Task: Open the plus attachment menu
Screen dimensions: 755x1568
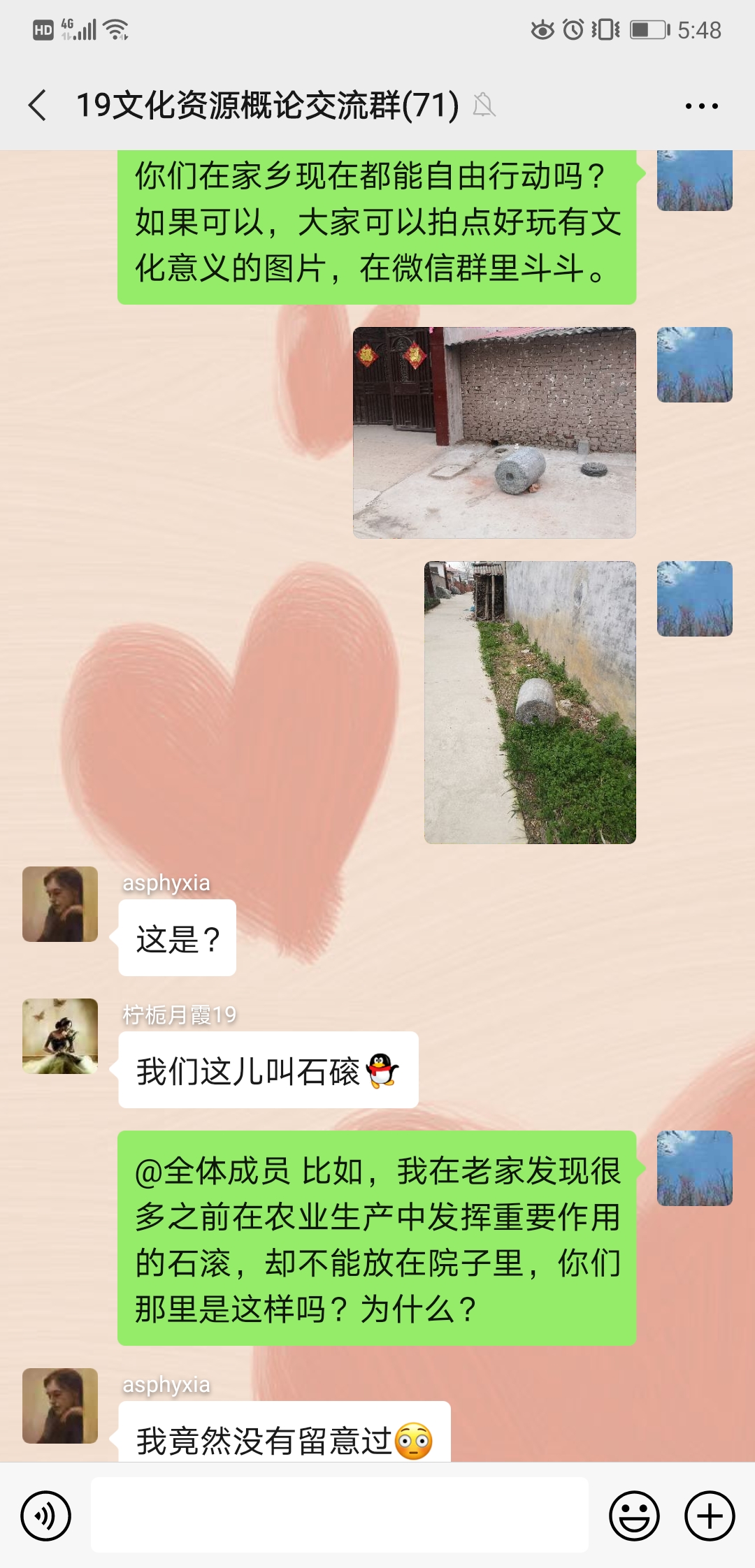Action: (709, 1516)
